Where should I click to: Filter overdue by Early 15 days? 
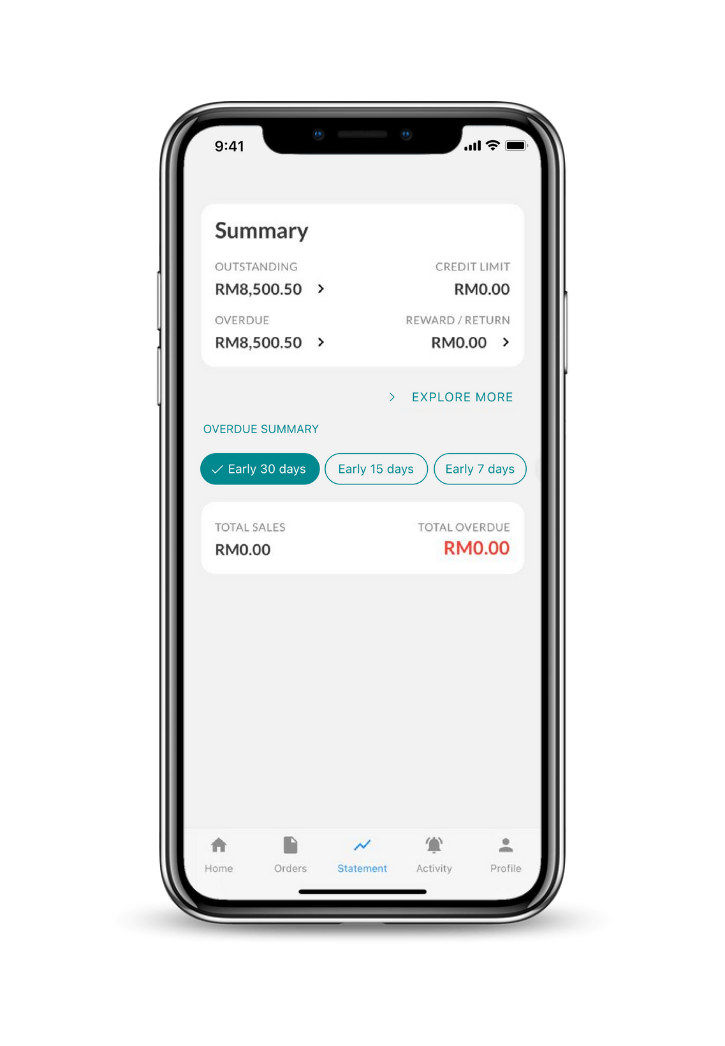376,469
